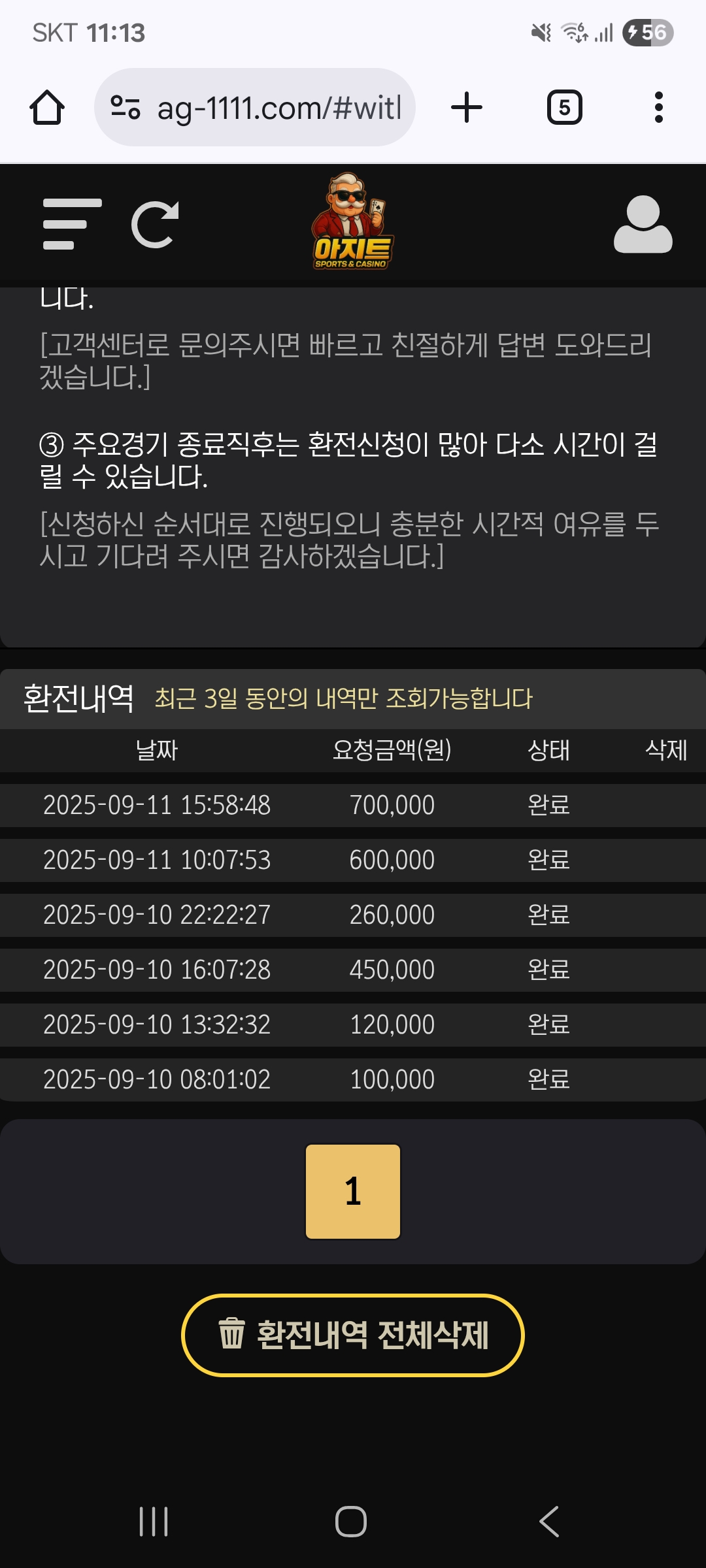Open the browser overflow menu

[x=658, y=107]
